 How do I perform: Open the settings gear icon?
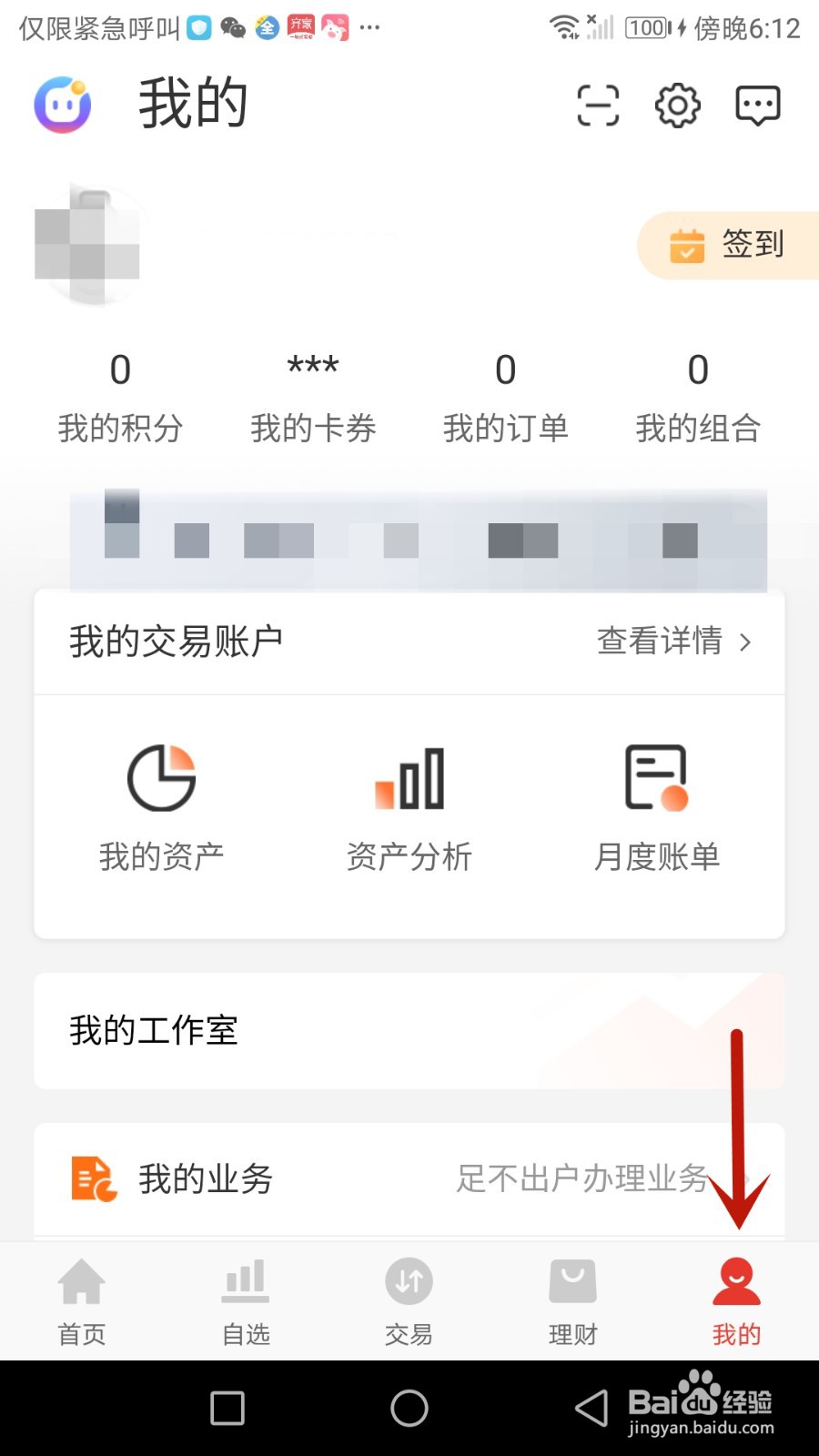[x=675, y=105]
